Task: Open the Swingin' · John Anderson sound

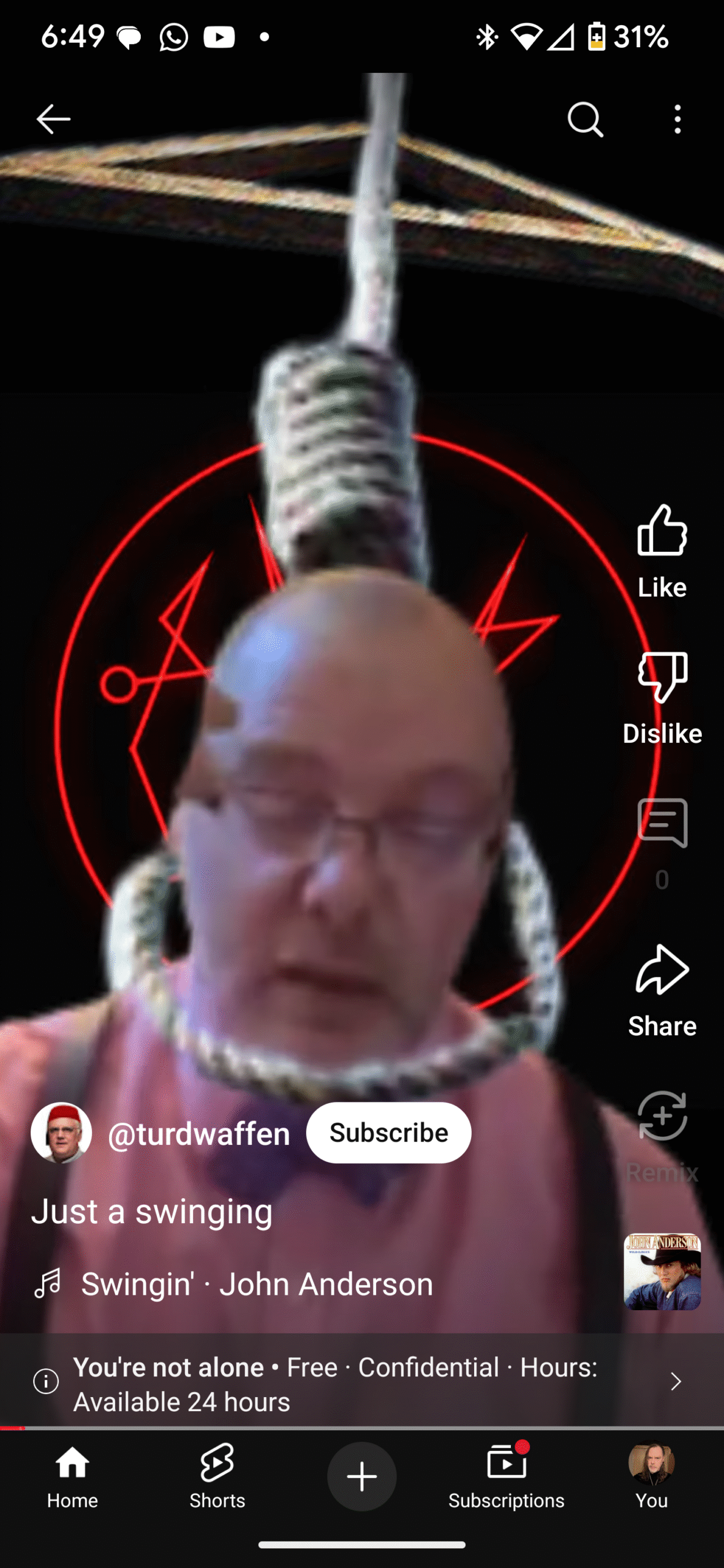Action: 257,1284
